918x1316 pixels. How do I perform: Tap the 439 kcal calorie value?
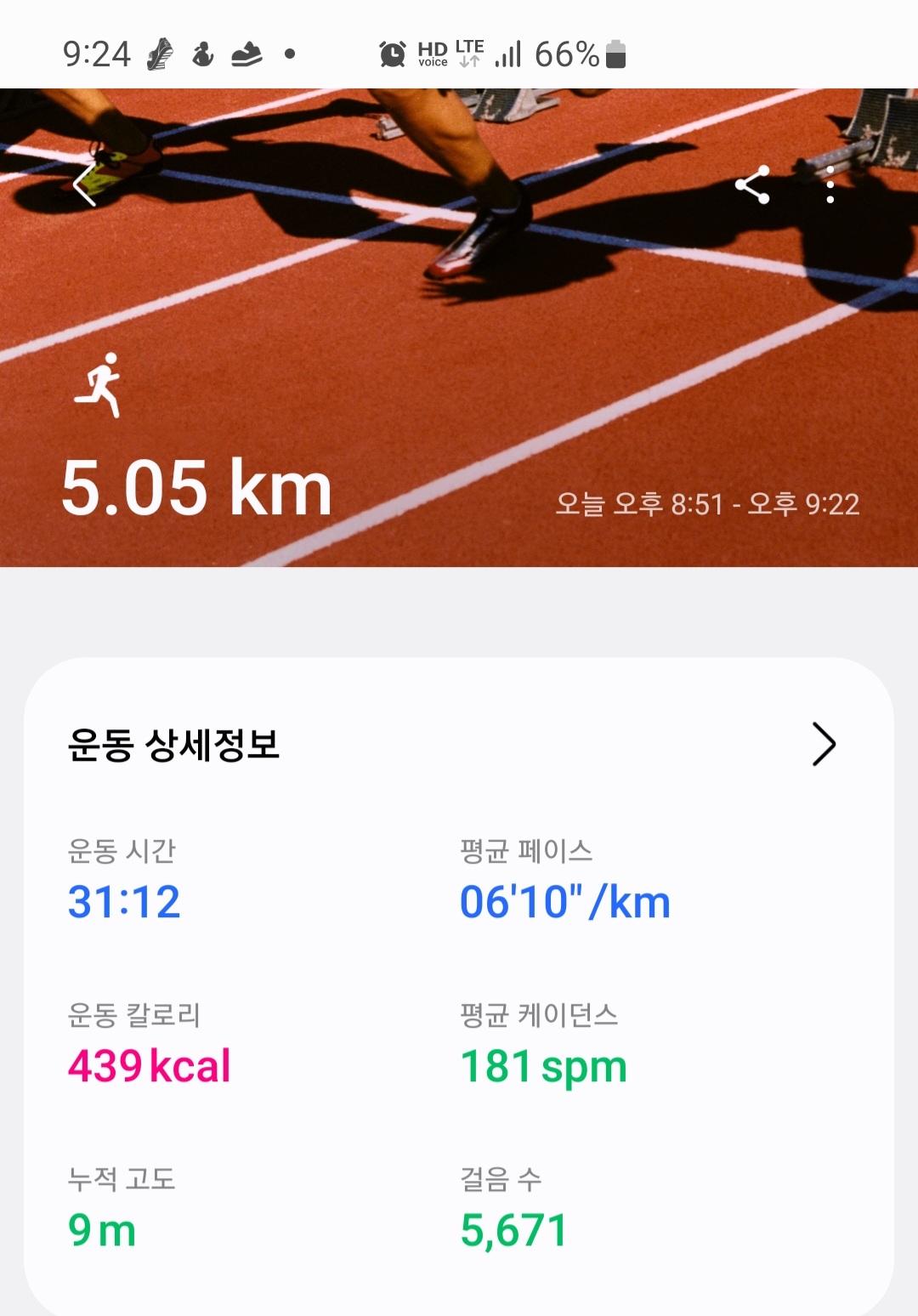coord(148,1066)
